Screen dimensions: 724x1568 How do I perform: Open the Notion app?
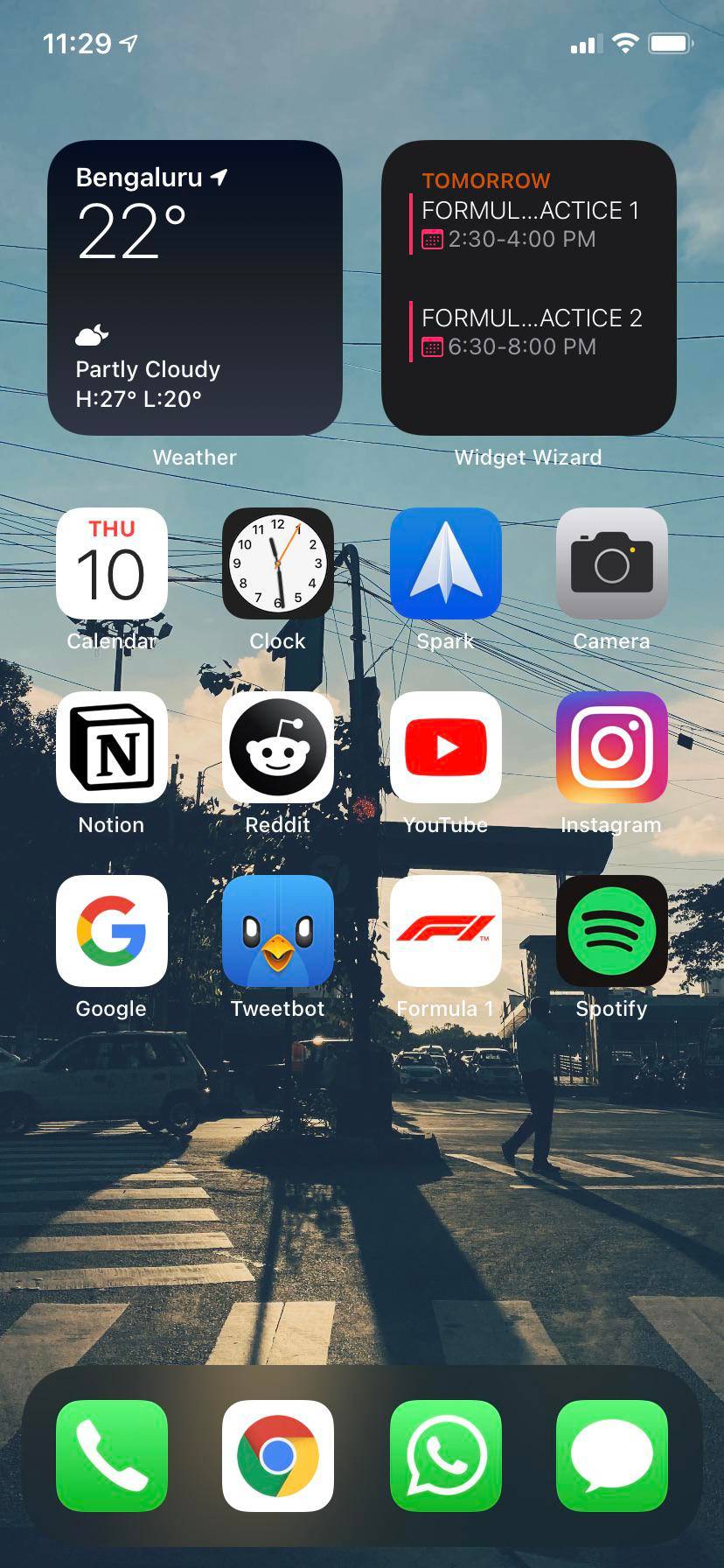click(111, 746)
